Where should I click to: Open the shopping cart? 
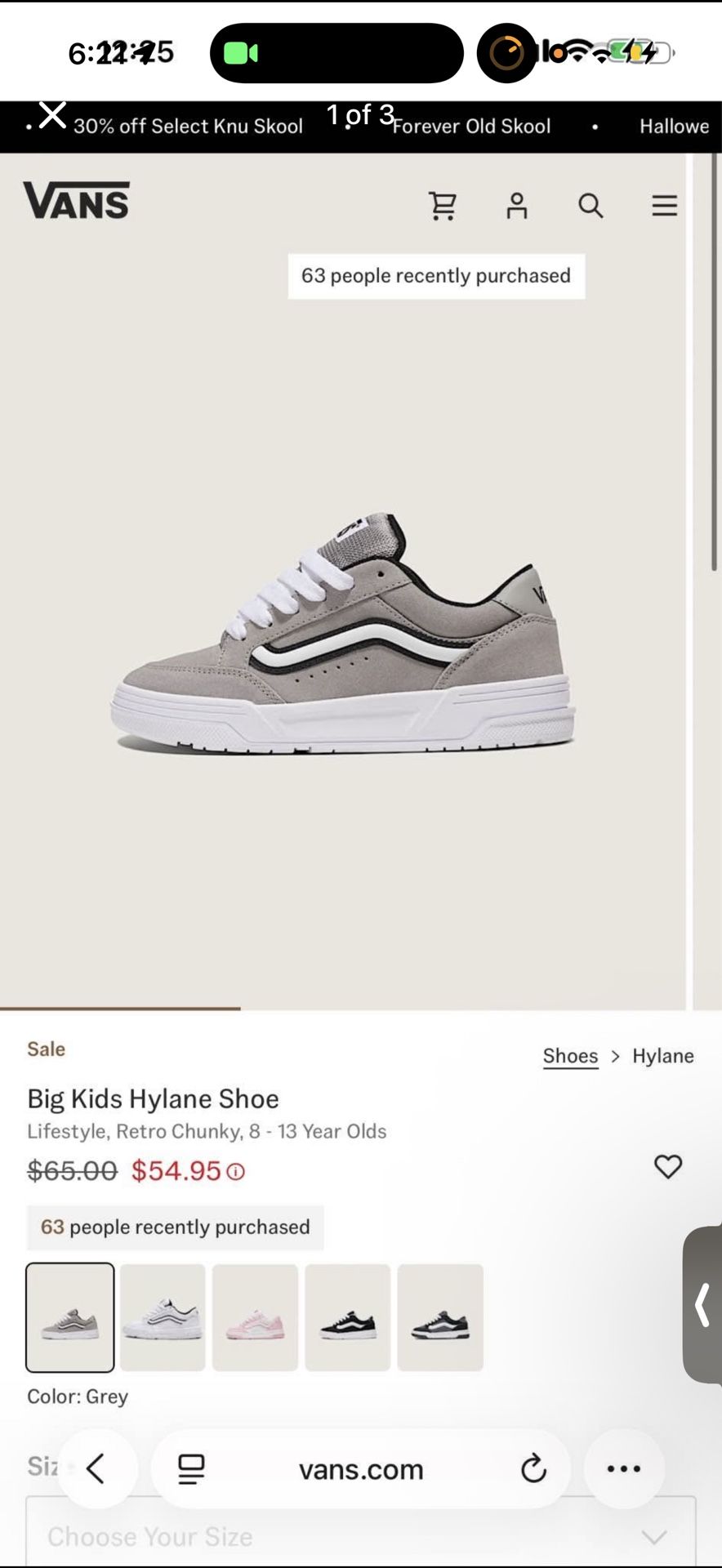click(443, 206)
